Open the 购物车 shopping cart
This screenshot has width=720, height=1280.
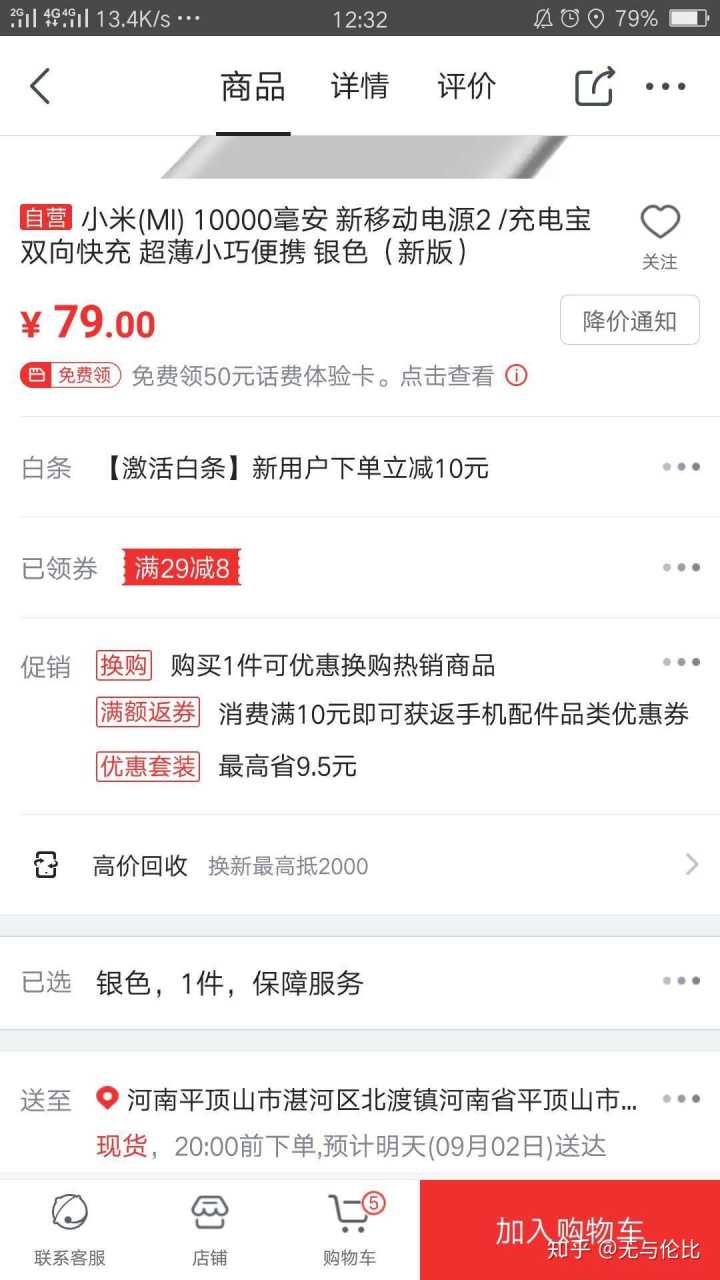(x=350, y=1229)
